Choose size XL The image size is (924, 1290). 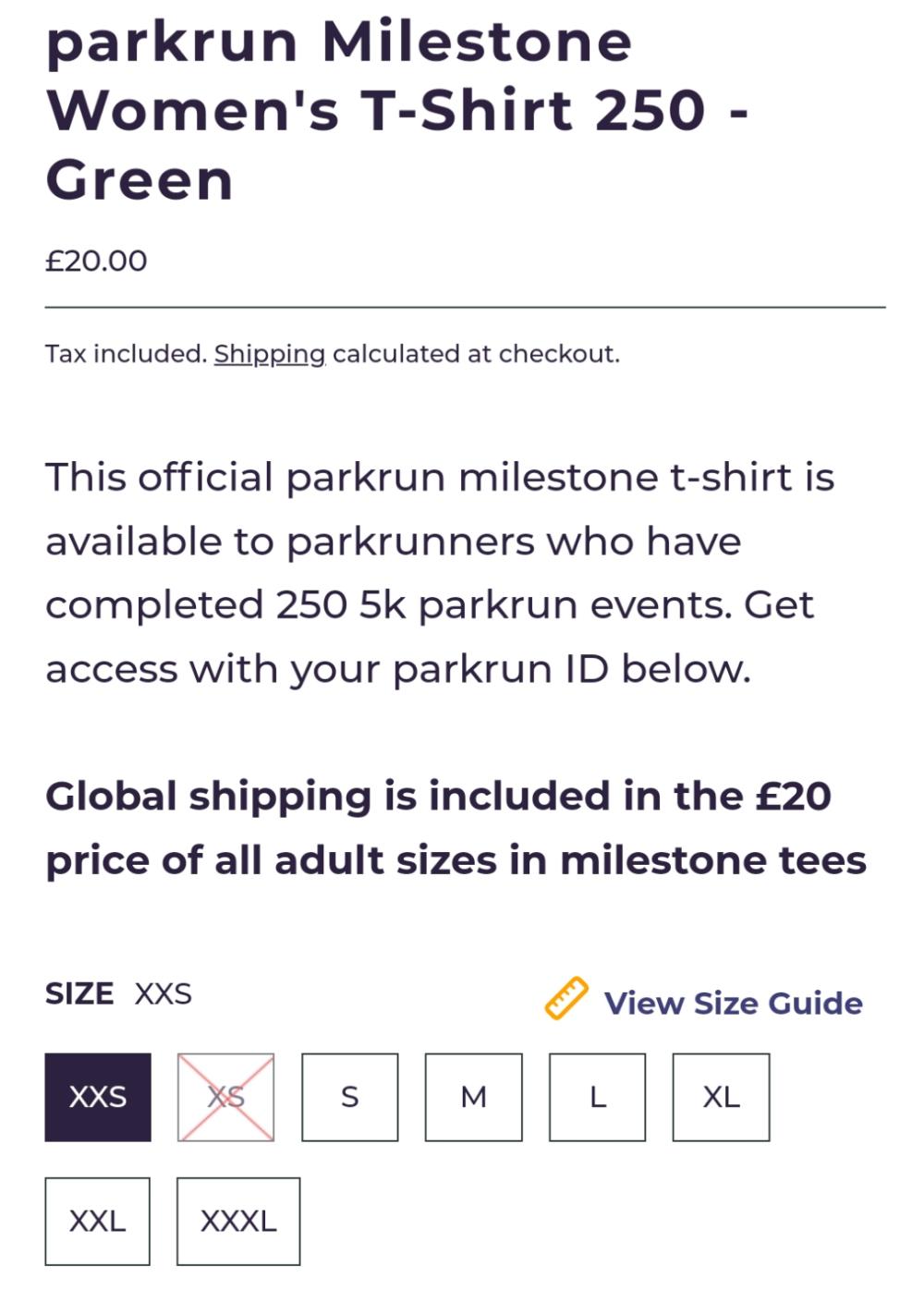click(721, 1097)
